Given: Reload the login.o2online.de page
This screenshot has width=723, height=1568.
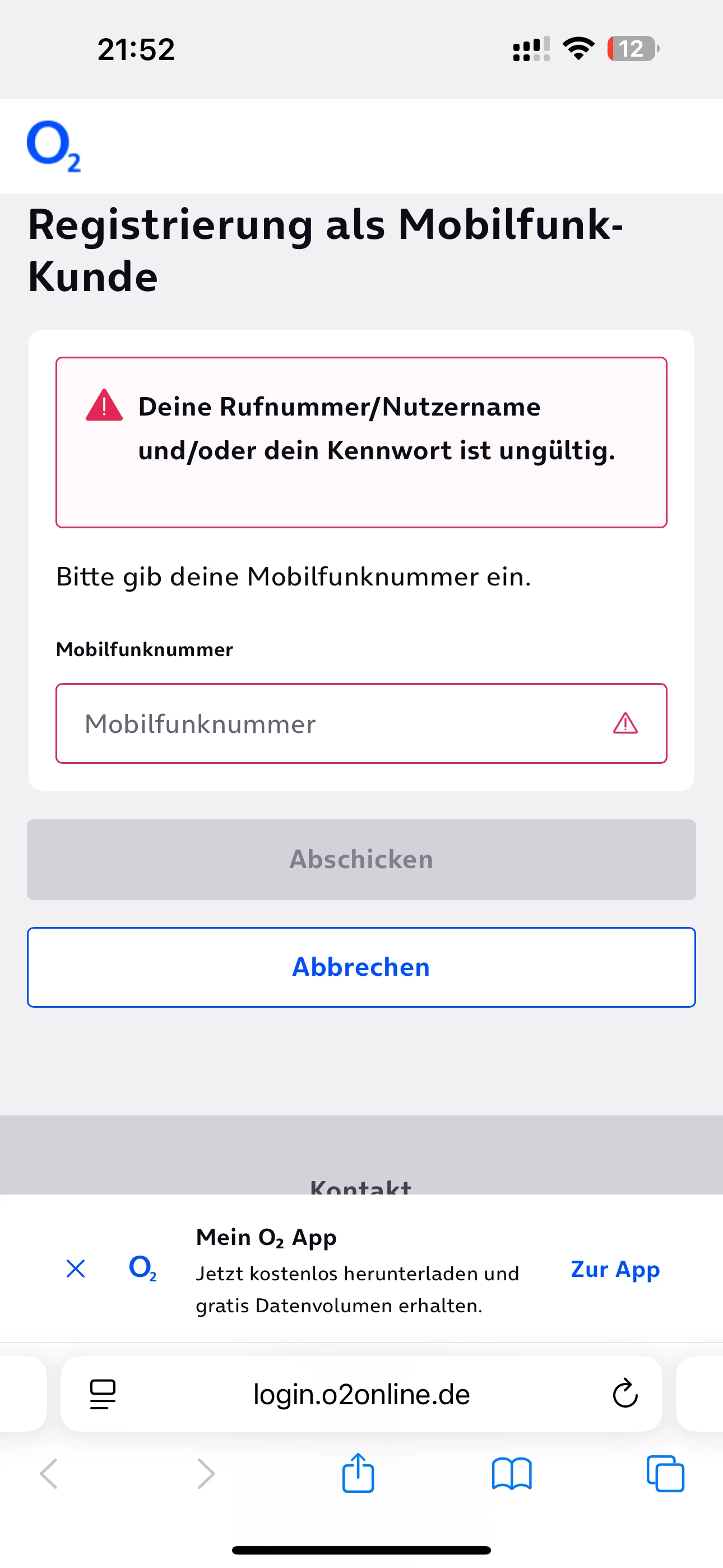Looking at the screenshot, I should click(x=624, y=1394).
